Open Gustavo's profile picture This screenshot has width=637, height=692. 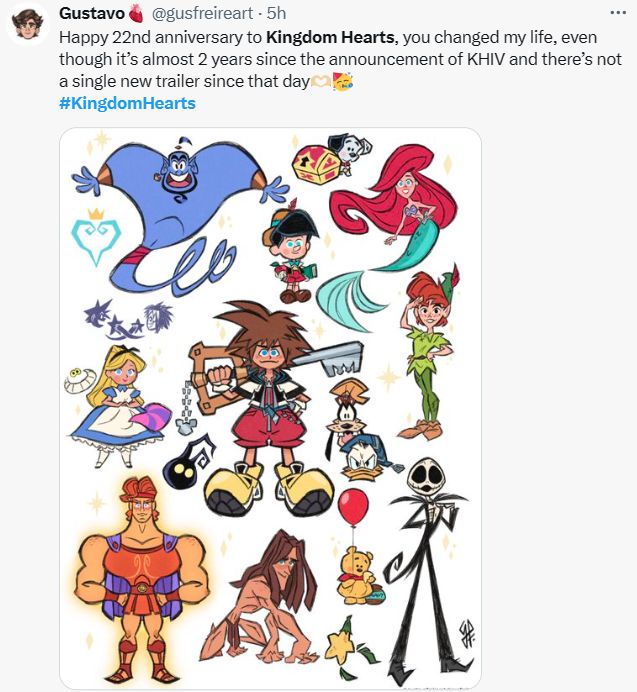click(x=29, y=25)
